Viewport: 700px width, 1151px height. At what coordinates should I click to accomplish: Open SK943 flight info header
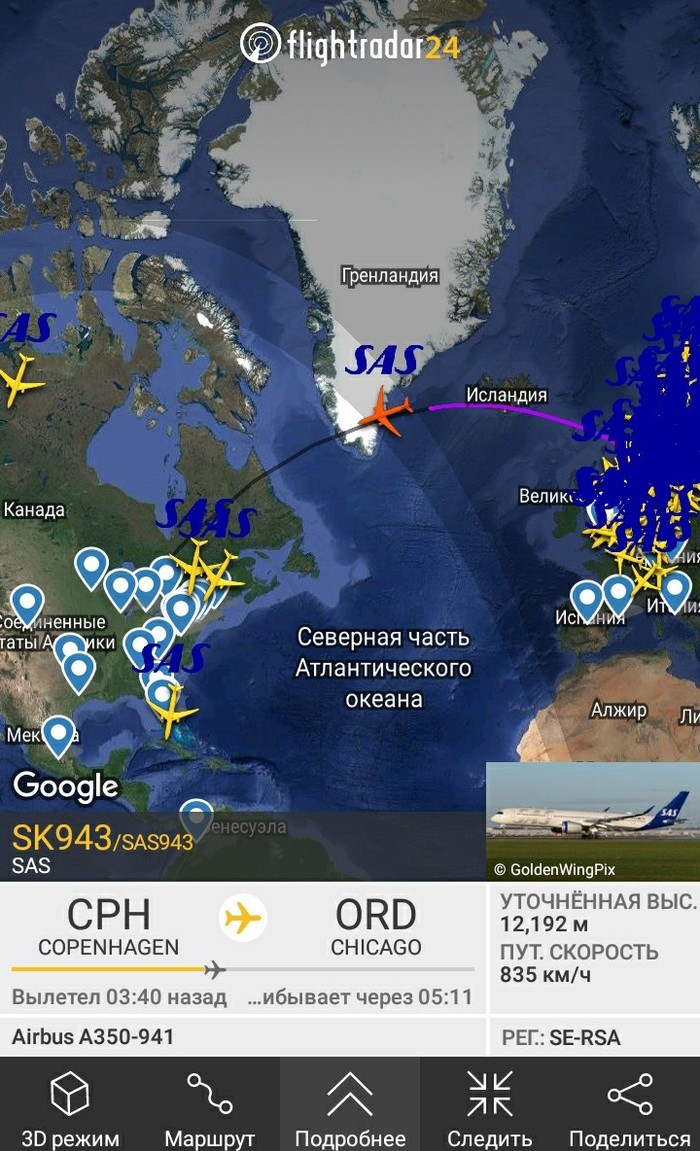point(100,846)
